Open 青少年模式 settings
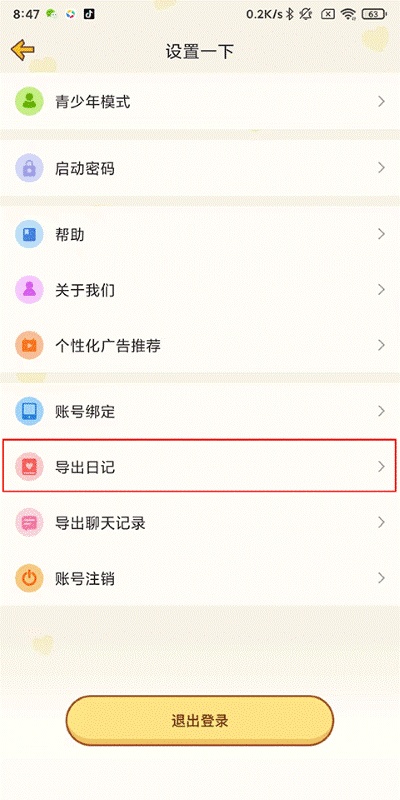400x800 pixels. pyautogui.click(x=200, y=102)
